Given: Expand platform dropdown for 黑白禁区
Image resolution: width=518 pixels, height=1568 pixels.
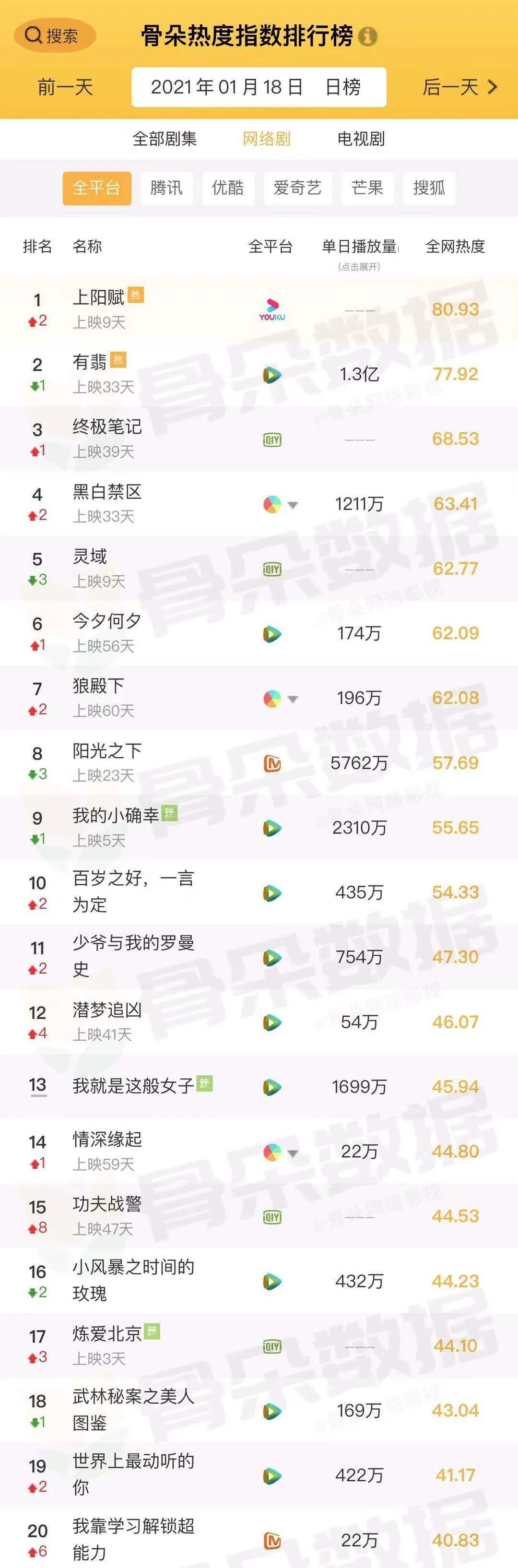Looking at the screenshot, I should (293, 505).
